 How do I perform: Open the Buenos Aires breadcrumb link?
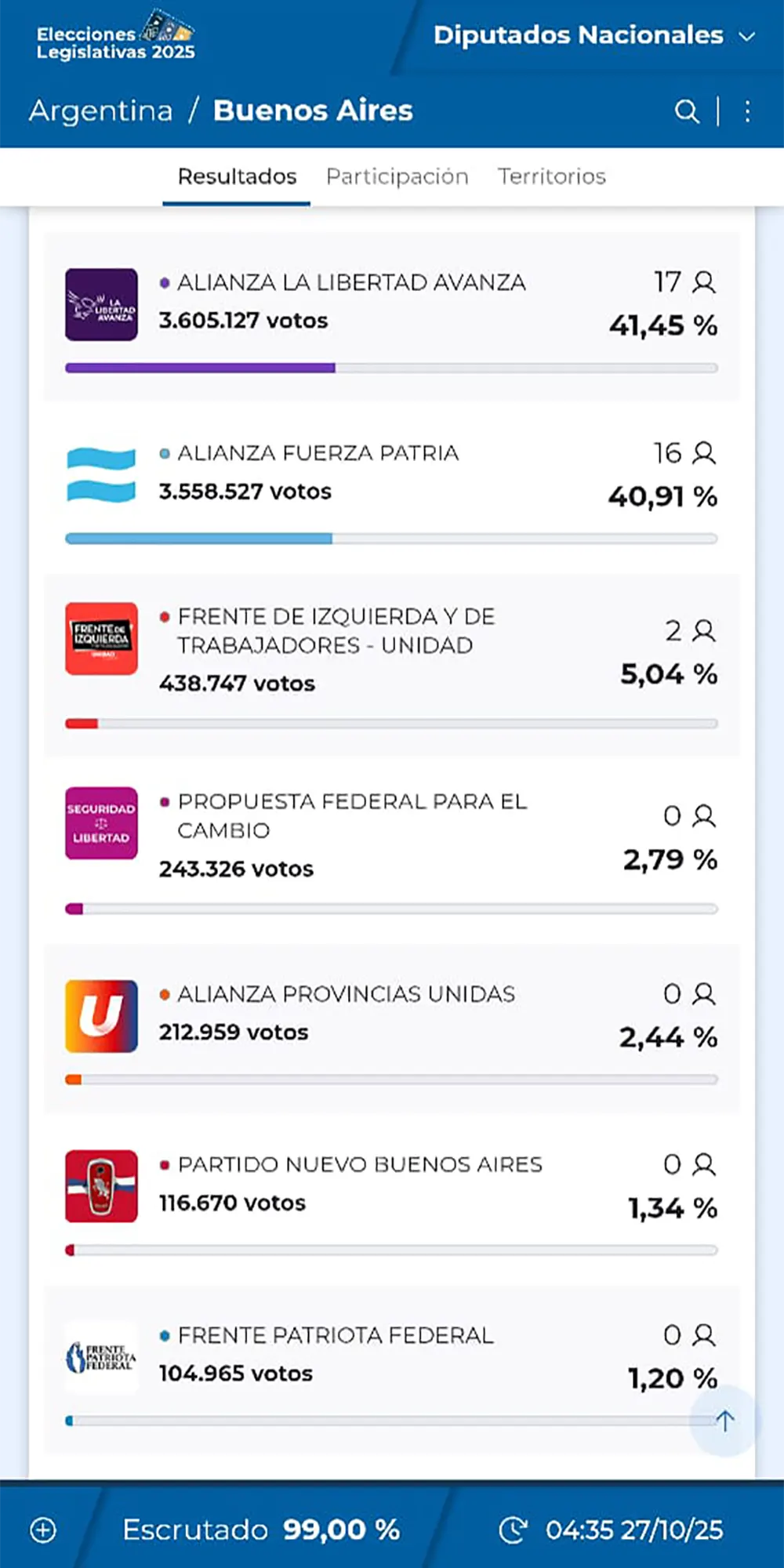[313, 111]
